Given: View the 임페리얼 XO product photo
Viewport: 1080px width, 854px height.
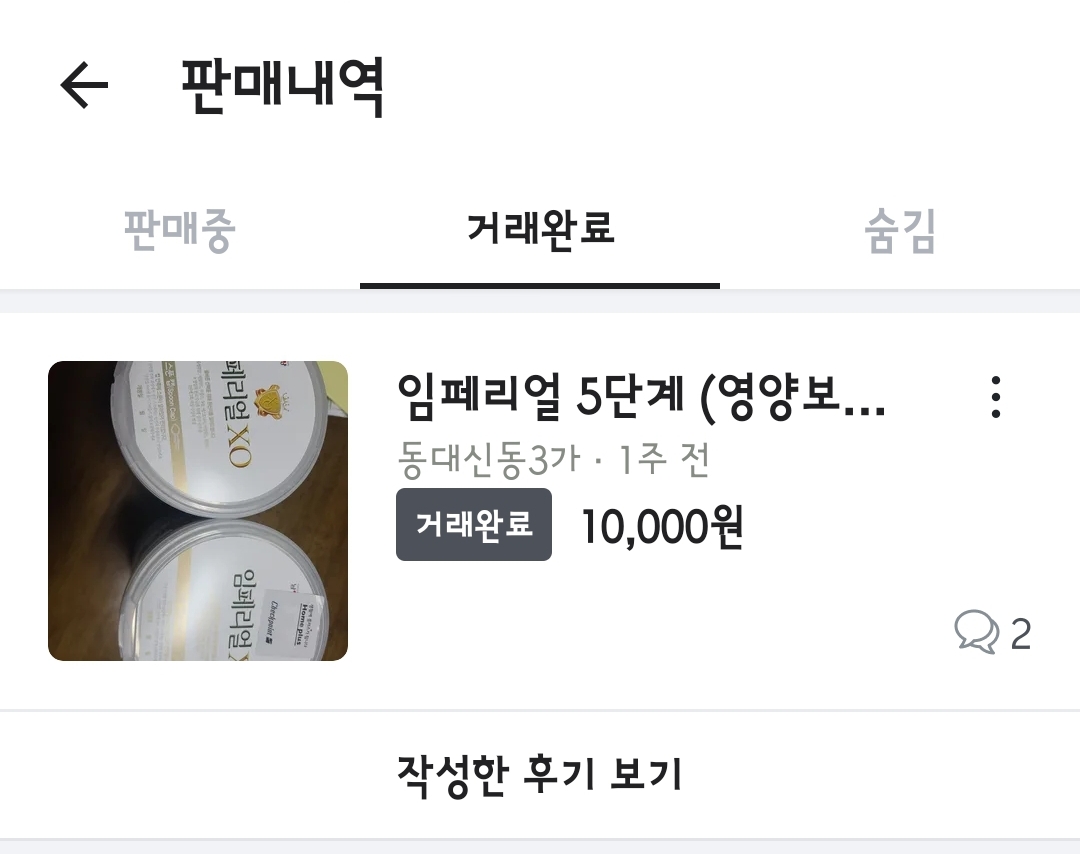Looking at the screenshot, I should (x=198, y=510).
